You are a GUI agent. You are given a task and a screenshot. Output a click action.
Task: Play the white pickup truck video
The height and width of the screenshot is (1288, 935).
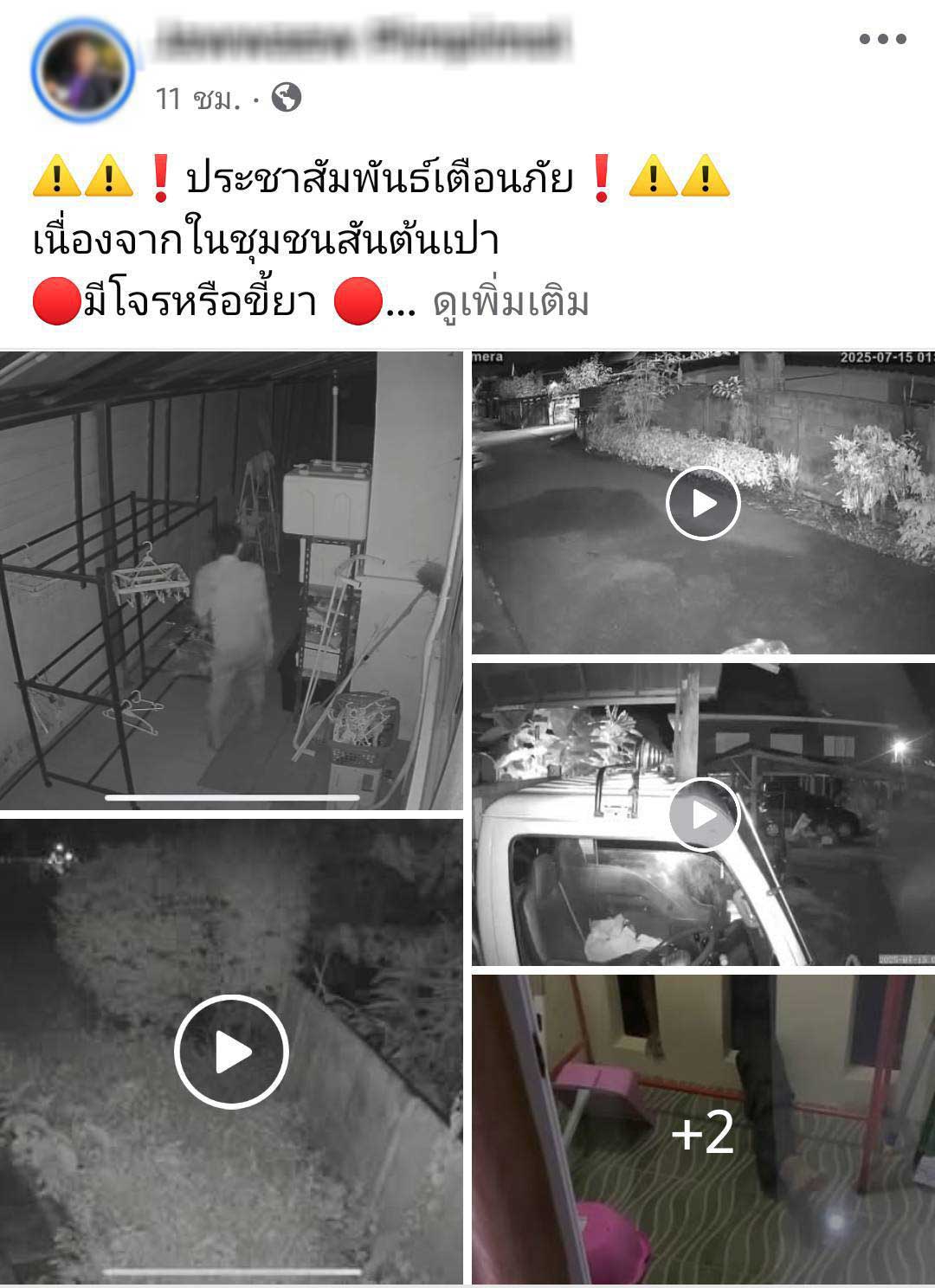click(702, 814)
